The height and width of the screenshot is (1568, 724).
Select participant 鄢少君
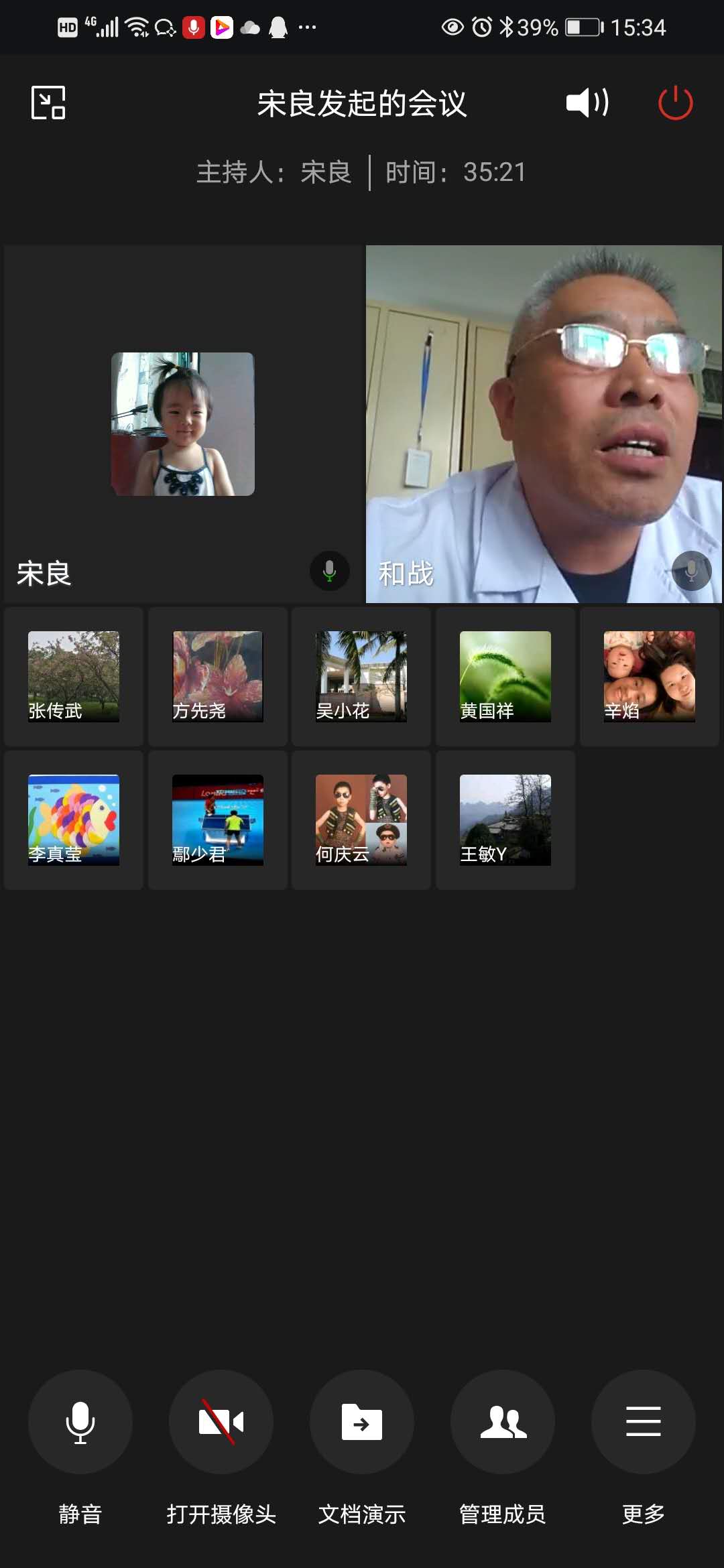click(218, 820)
